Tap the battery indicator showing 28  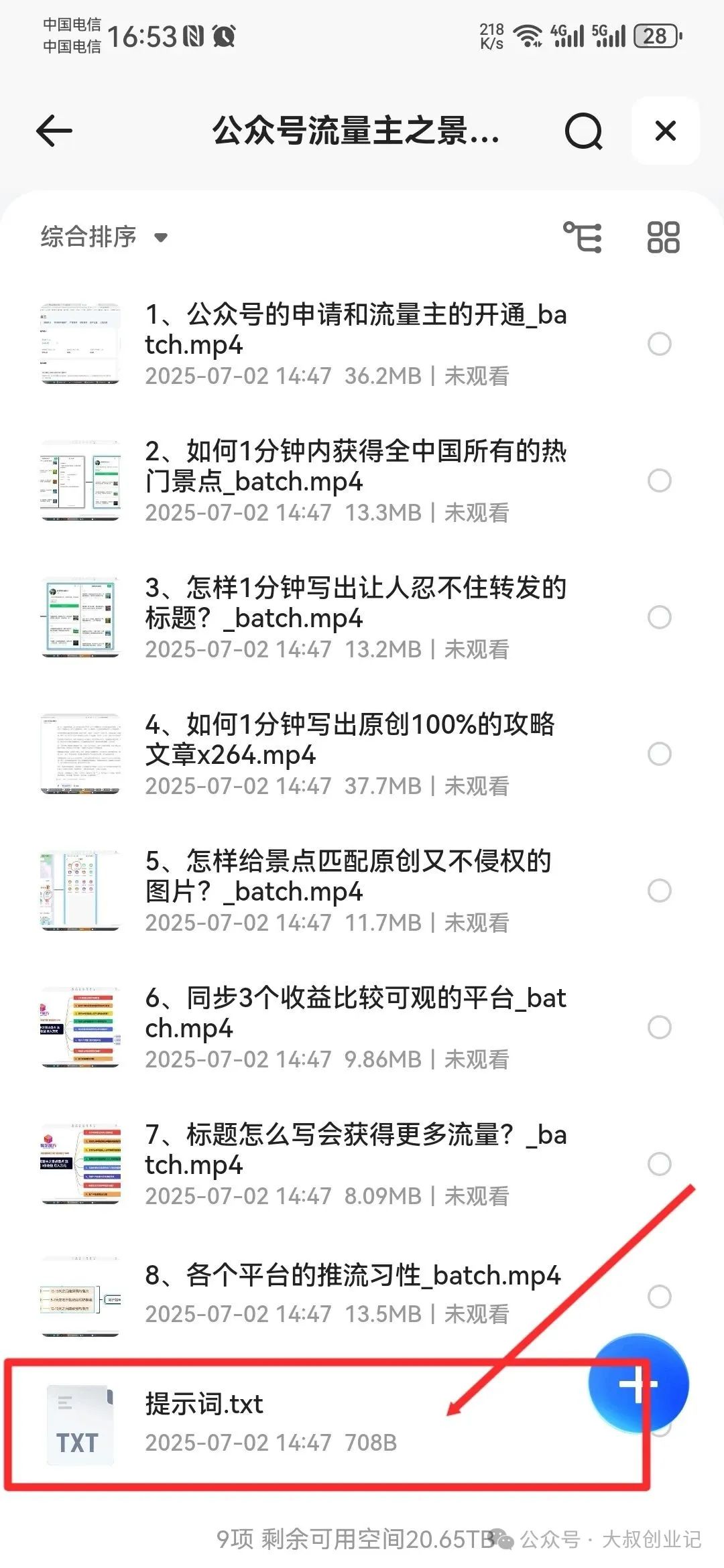pos(654,36)
